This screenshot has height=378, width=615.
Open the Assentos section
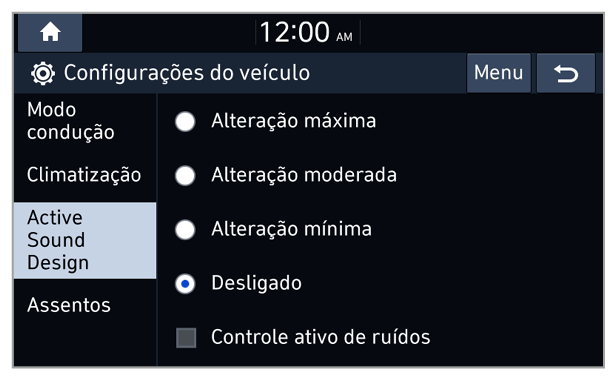85,305
